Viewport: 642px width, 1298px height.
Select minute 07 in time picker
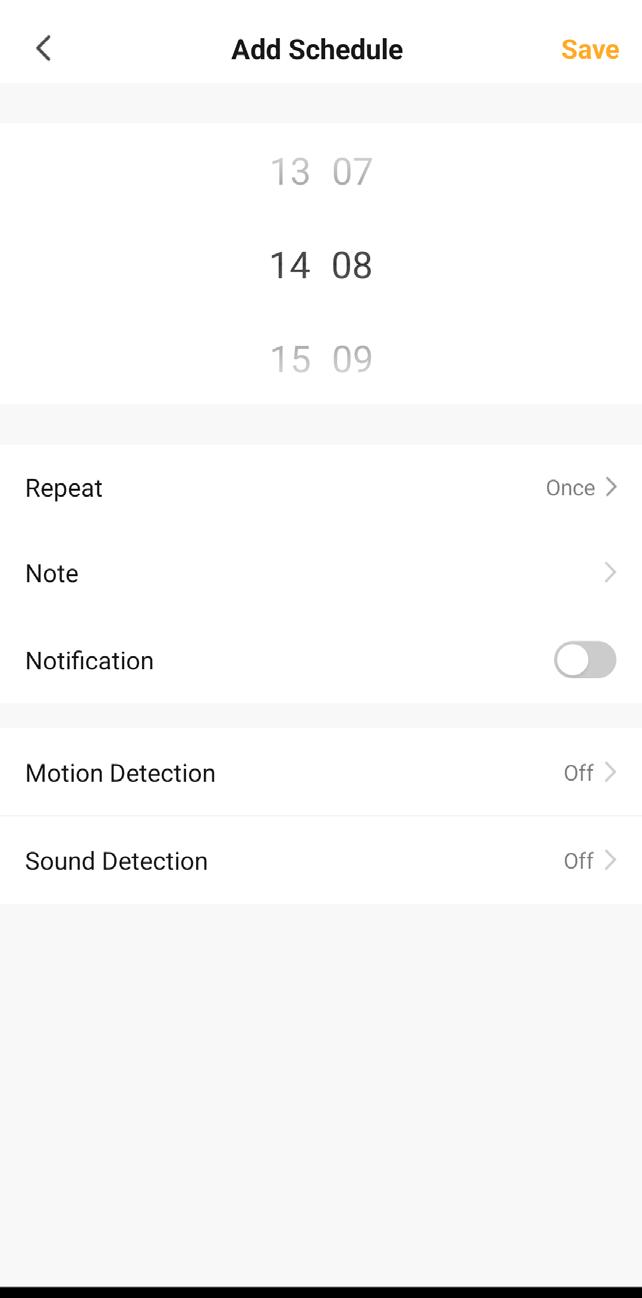(x=352, y=172)
